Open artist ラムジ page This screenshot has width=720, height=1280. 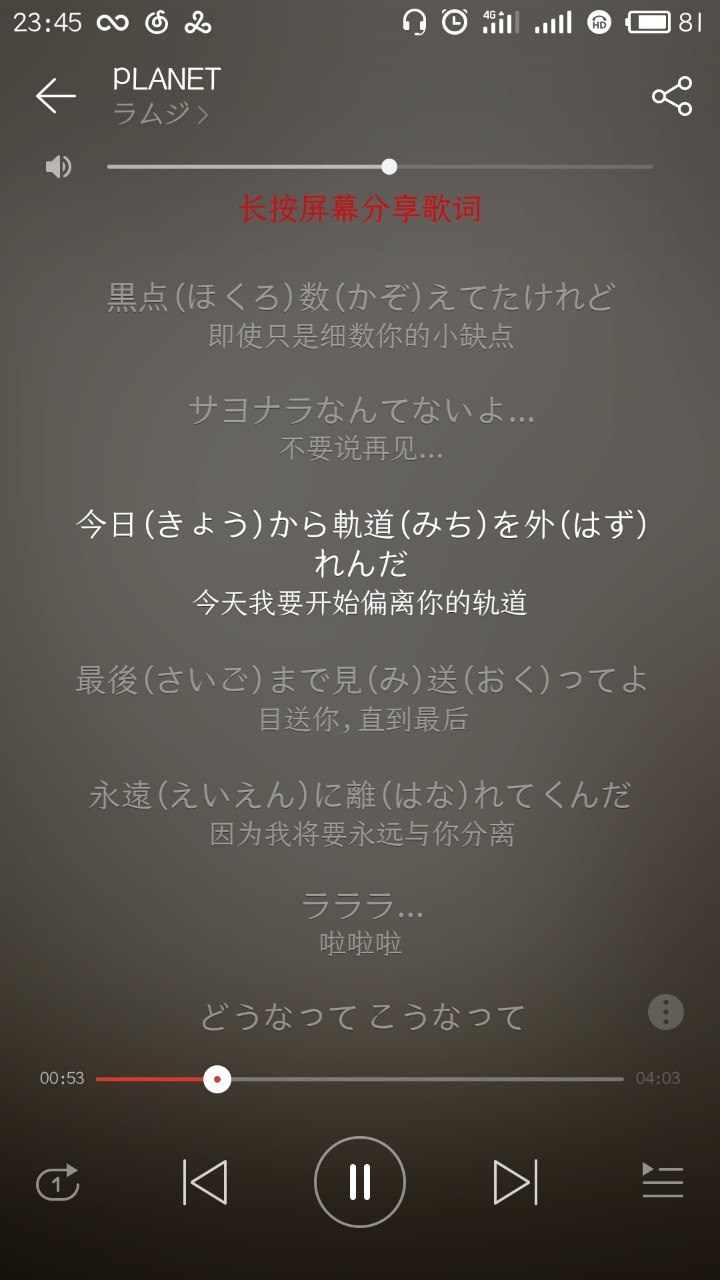[x=160, y=114]
